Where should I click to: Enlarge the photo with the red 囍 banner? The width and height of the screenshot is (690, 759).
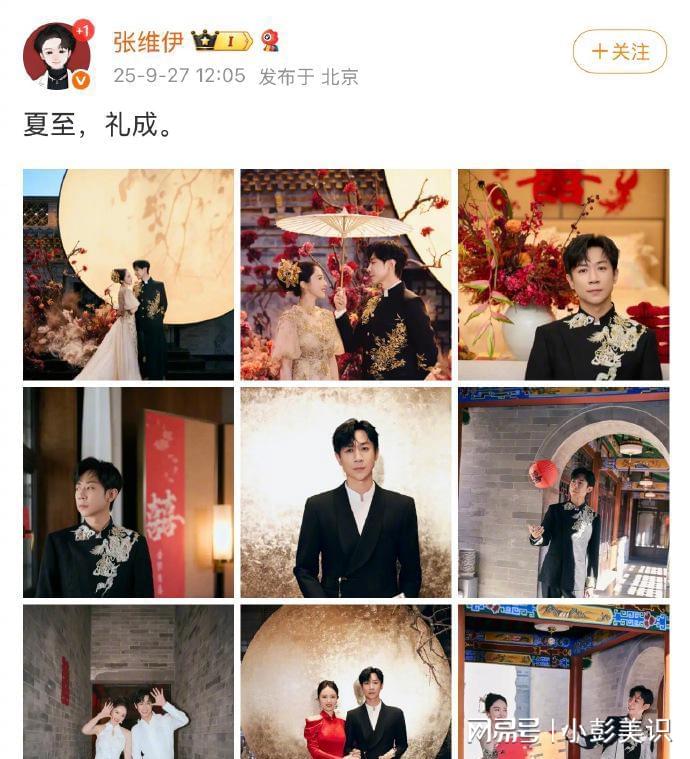(128, 492)
